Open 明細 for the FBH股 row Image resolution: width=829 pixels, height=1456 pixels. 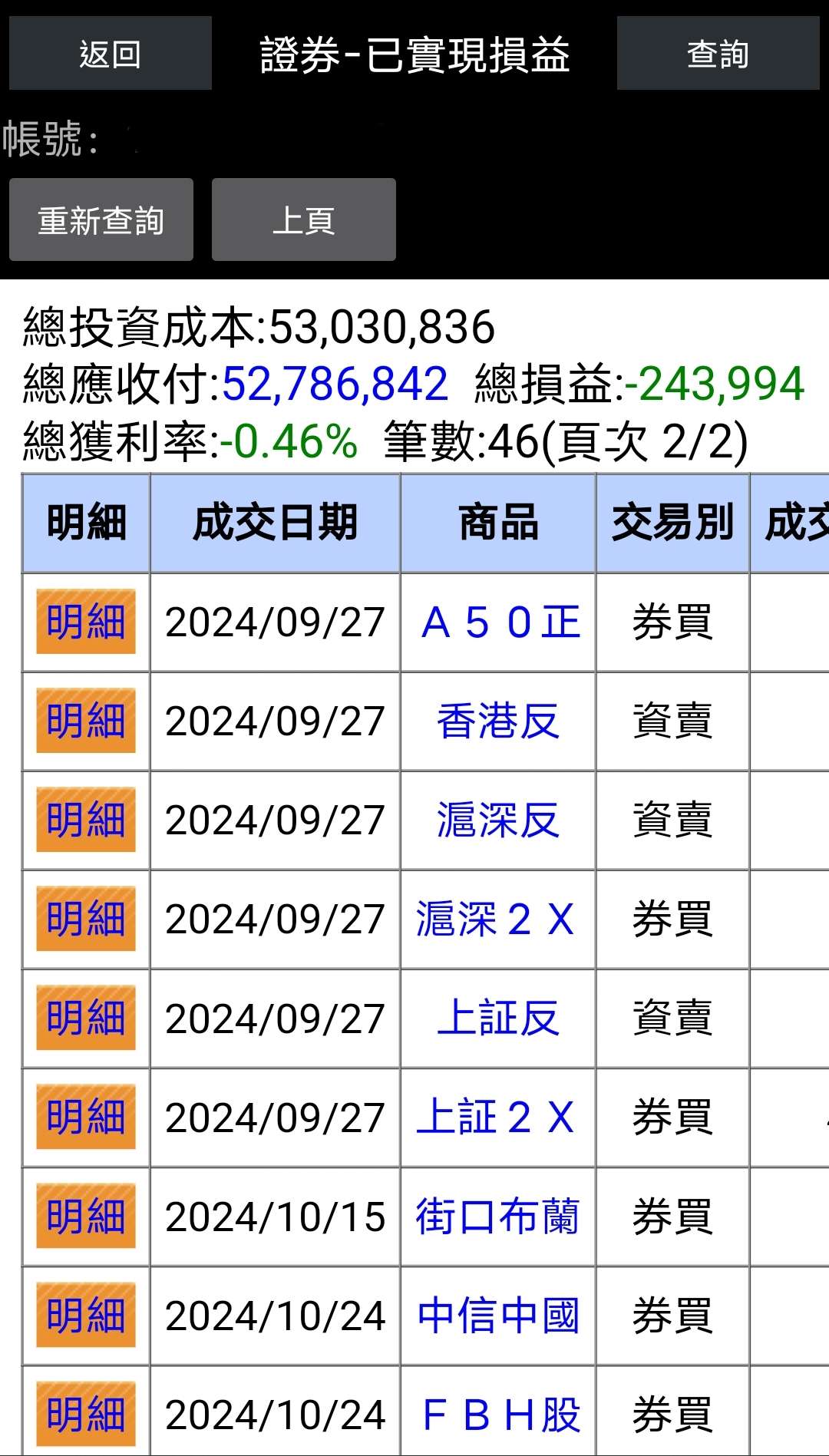pos(86,1414)
